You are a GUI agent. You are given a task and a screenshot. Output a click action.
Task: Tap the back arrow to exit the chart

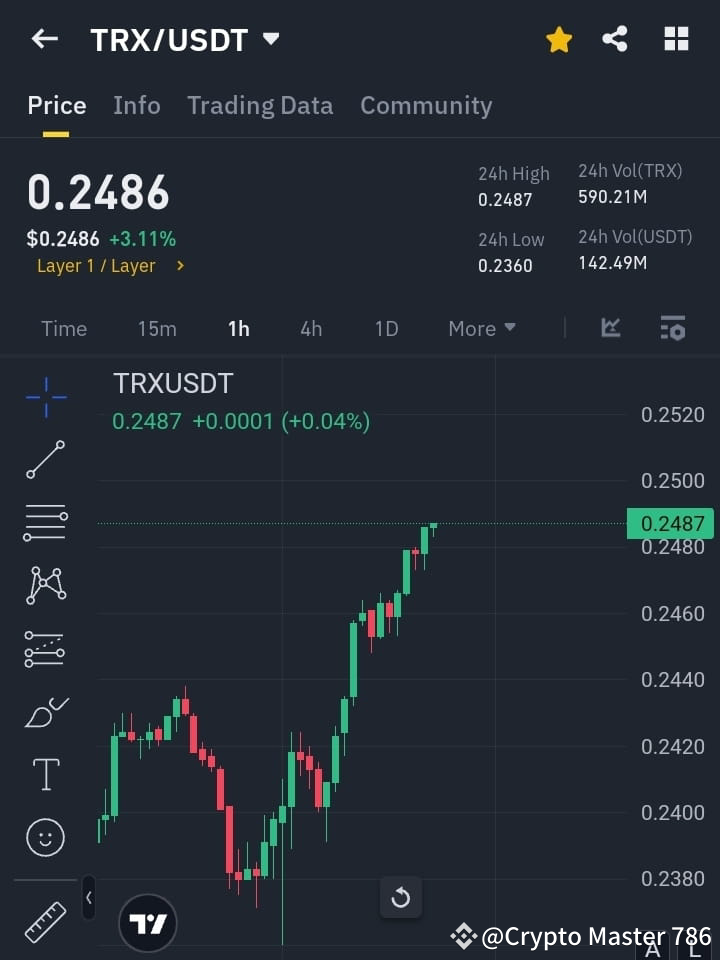(x=44, y=39)
